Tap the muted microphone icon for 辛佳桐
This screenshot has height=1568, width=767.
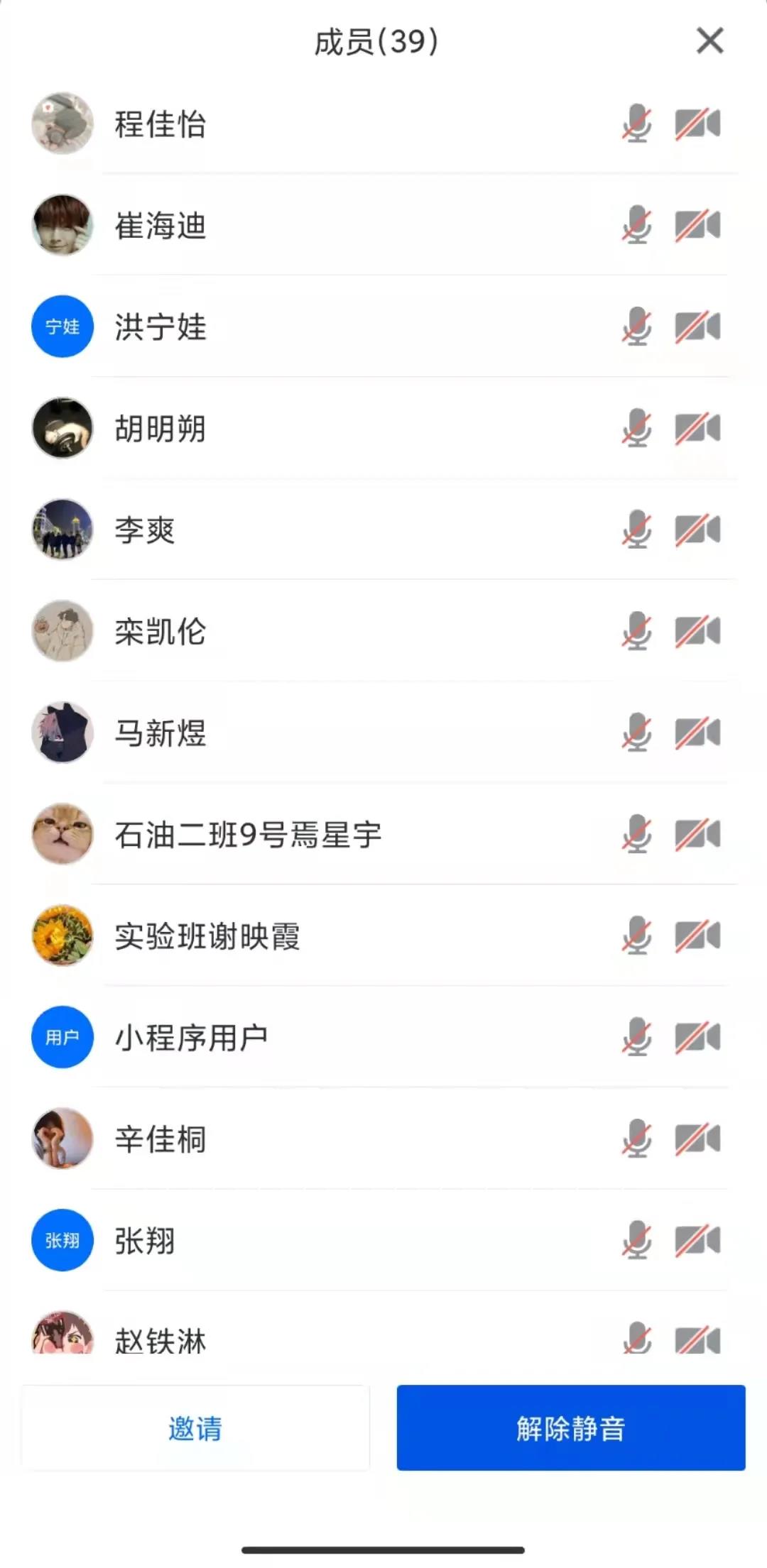coord(637,1139)
